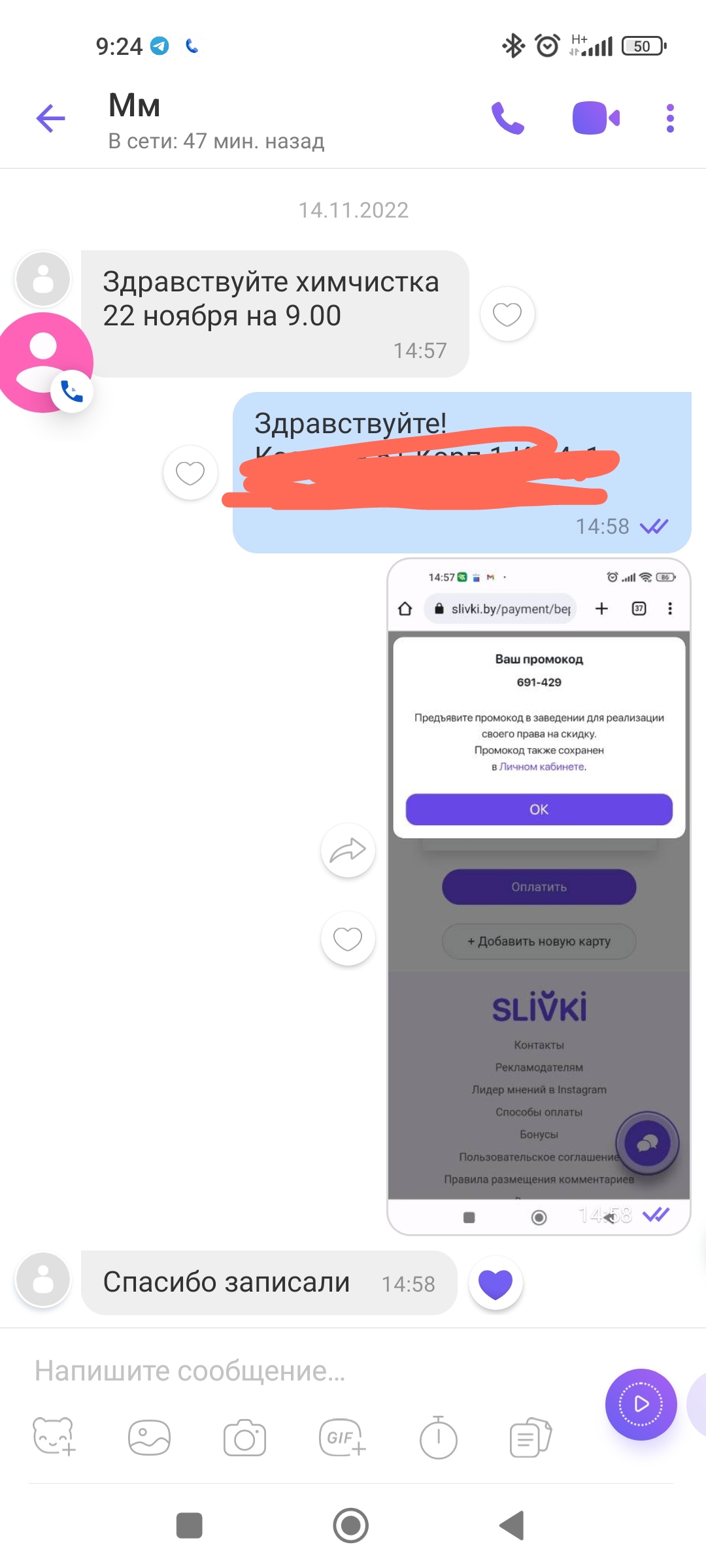Screen dimensions: 706x1568
Task: Open the gallery to attach photo
Action: click(149, 1438)
